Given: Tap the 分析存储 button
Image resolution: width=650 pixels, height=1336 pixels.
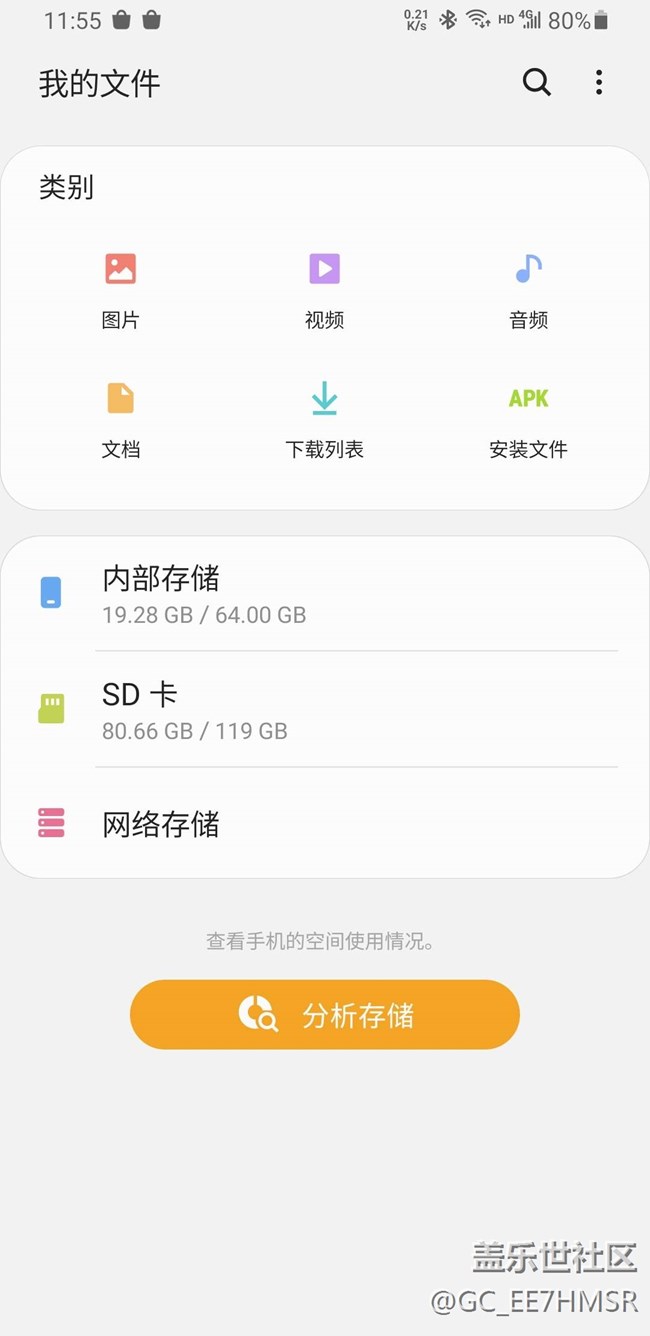Looking at the screenshot, I should click(325, 1015).
